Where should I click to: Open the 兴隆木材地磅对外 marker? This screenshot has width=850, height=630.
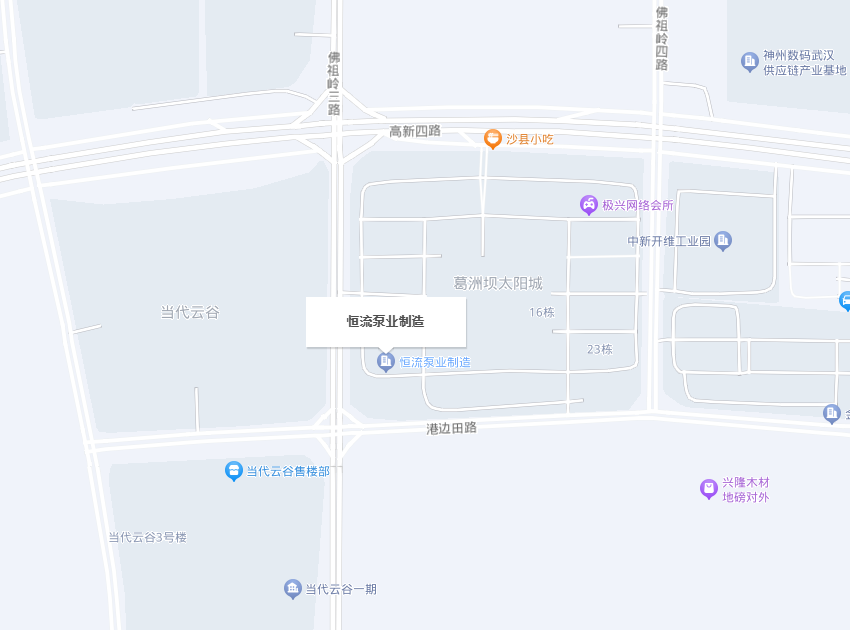pyautogui.click(x=709, y=489)
